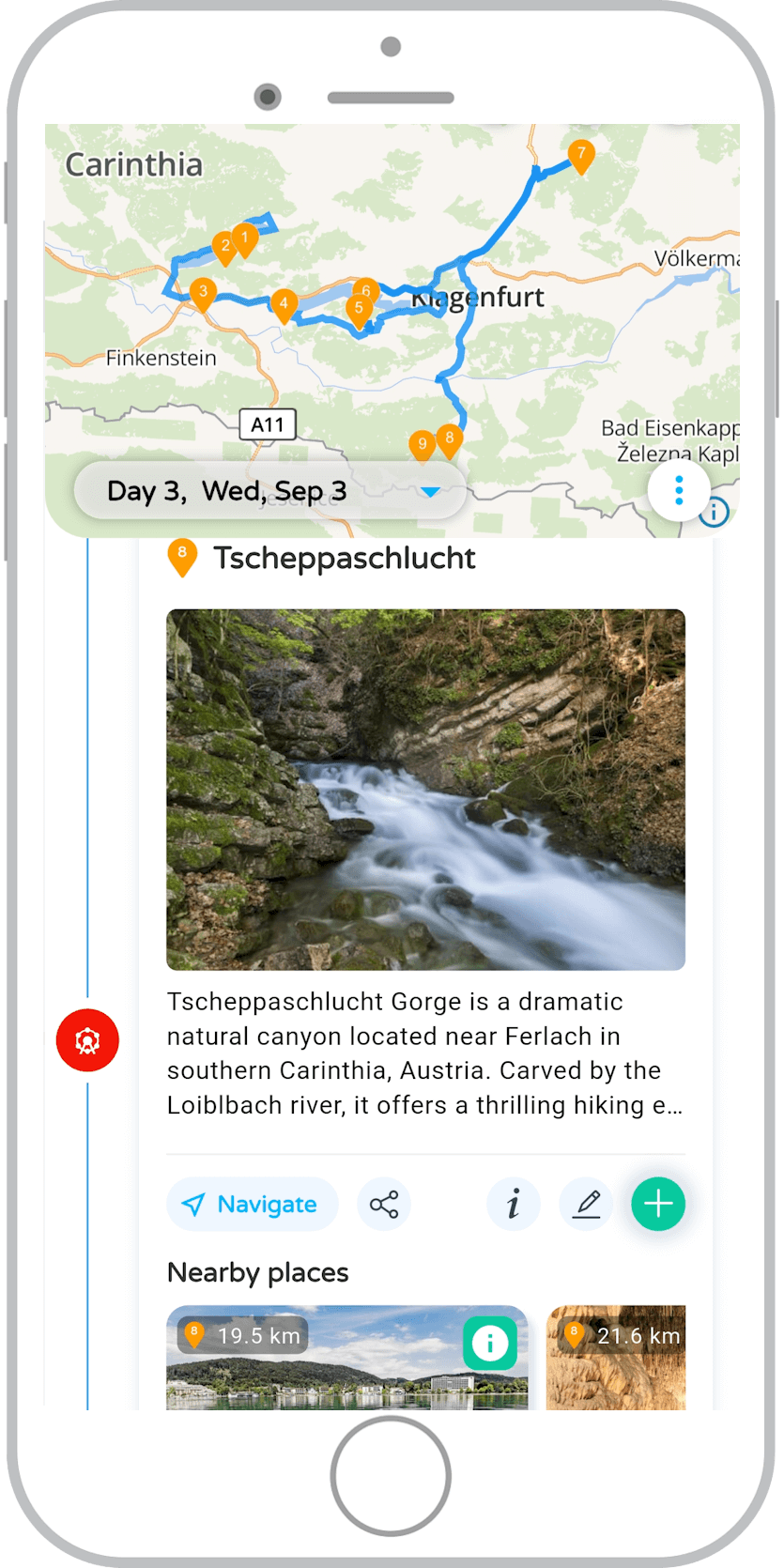View more info about Tscheppaschlucht
The image size is (784, 1568).
pyautogui.click(x=513, y=1204)
